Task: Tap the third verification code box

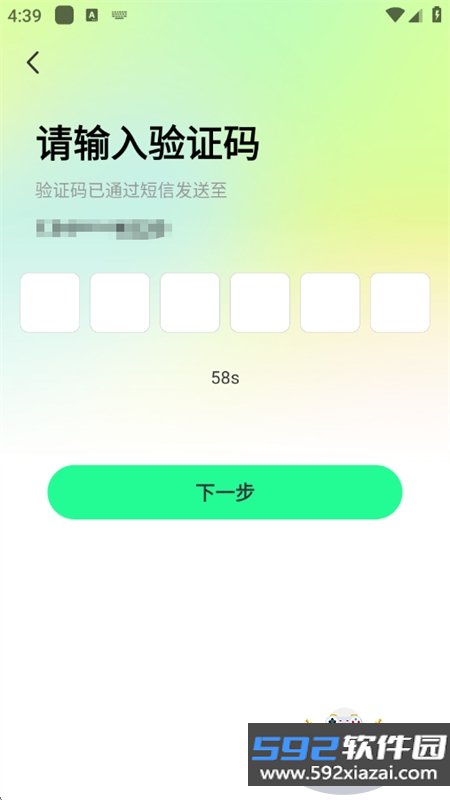Action: click(190, 303)
